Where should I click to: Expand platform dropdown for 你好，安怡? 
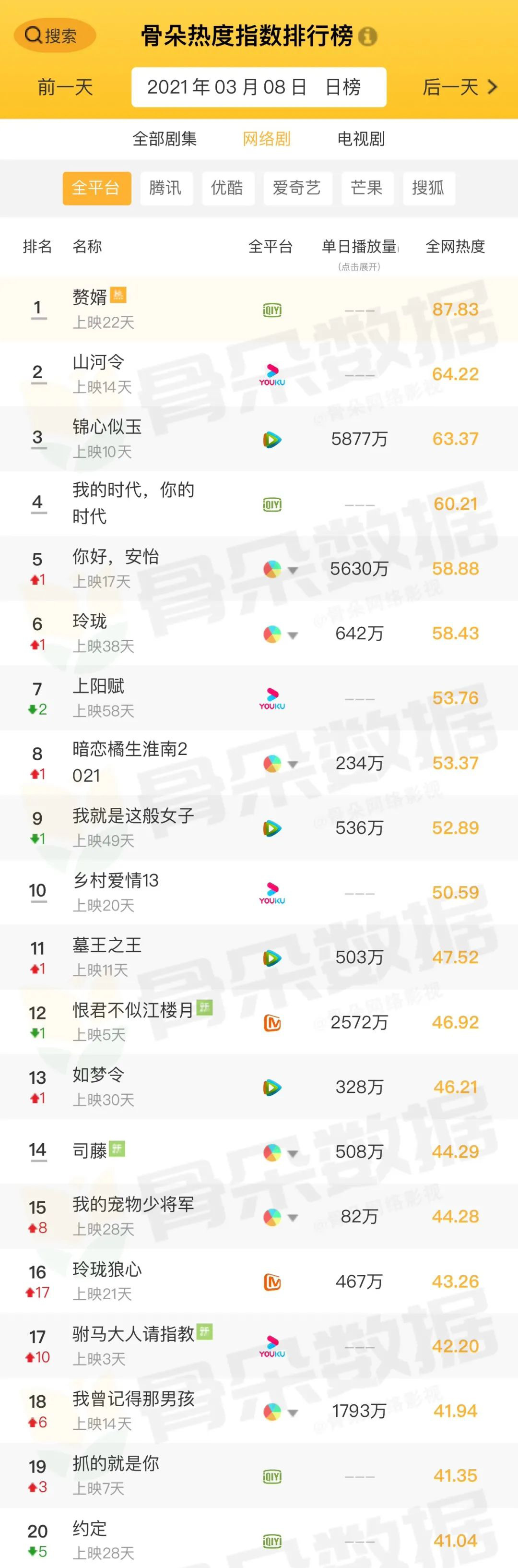[293, 570]
